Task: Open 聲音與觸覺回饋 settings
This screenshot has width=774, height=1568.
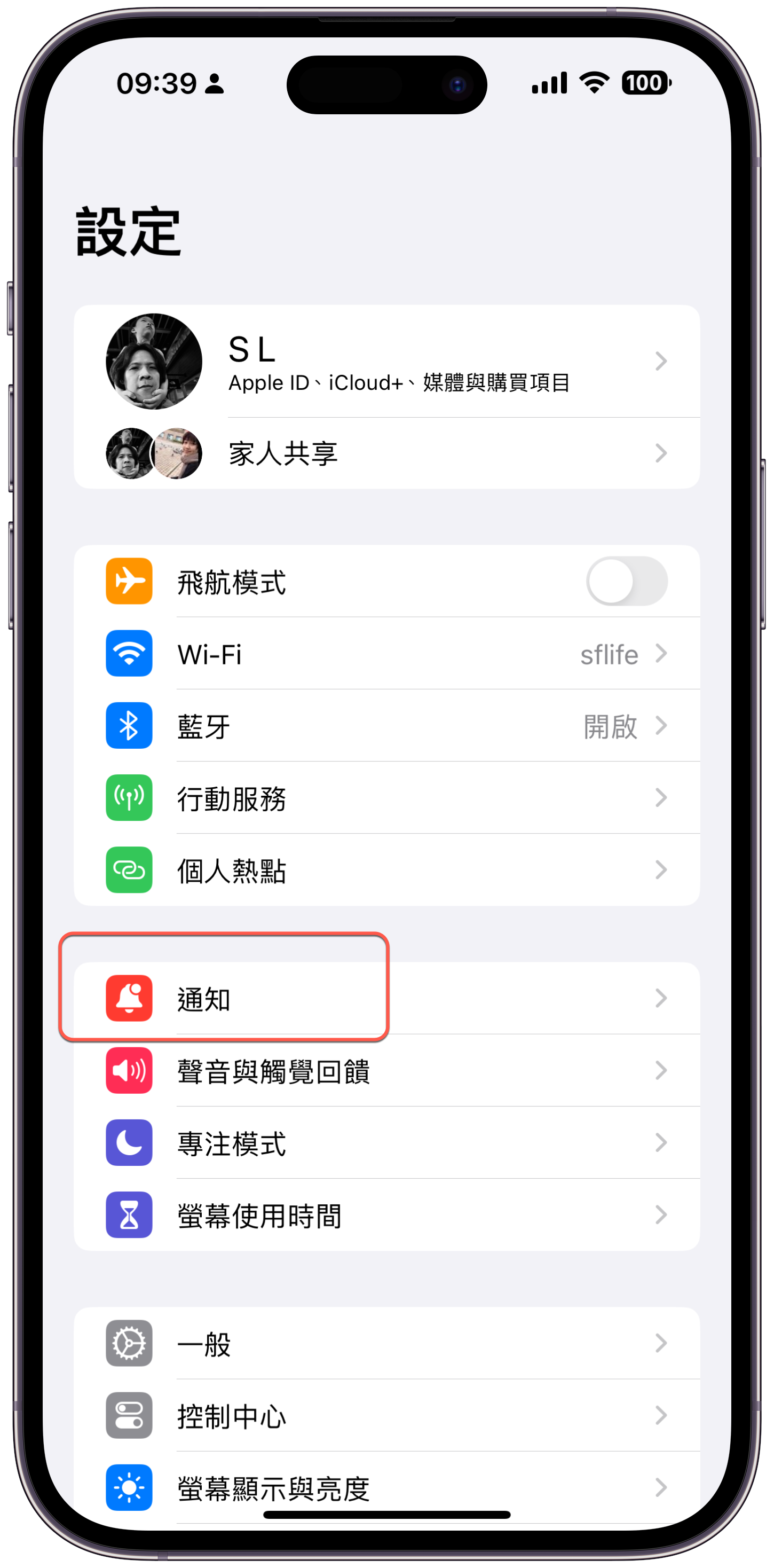Action: [386, 1071]
